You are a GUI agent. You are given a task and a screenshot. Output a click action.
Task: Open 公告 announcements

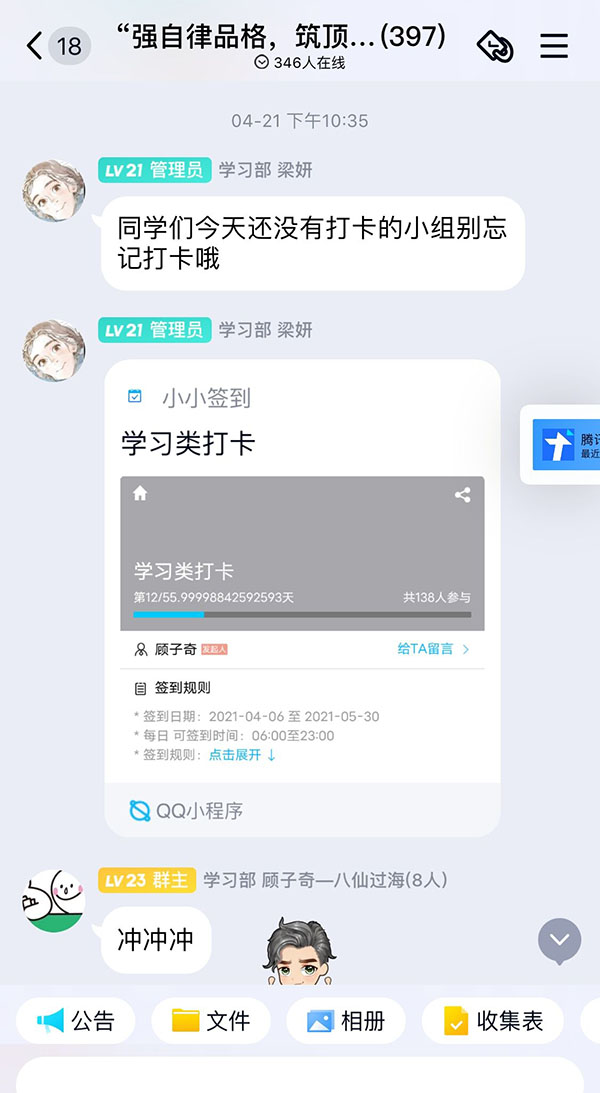(x=77, y=1021)
